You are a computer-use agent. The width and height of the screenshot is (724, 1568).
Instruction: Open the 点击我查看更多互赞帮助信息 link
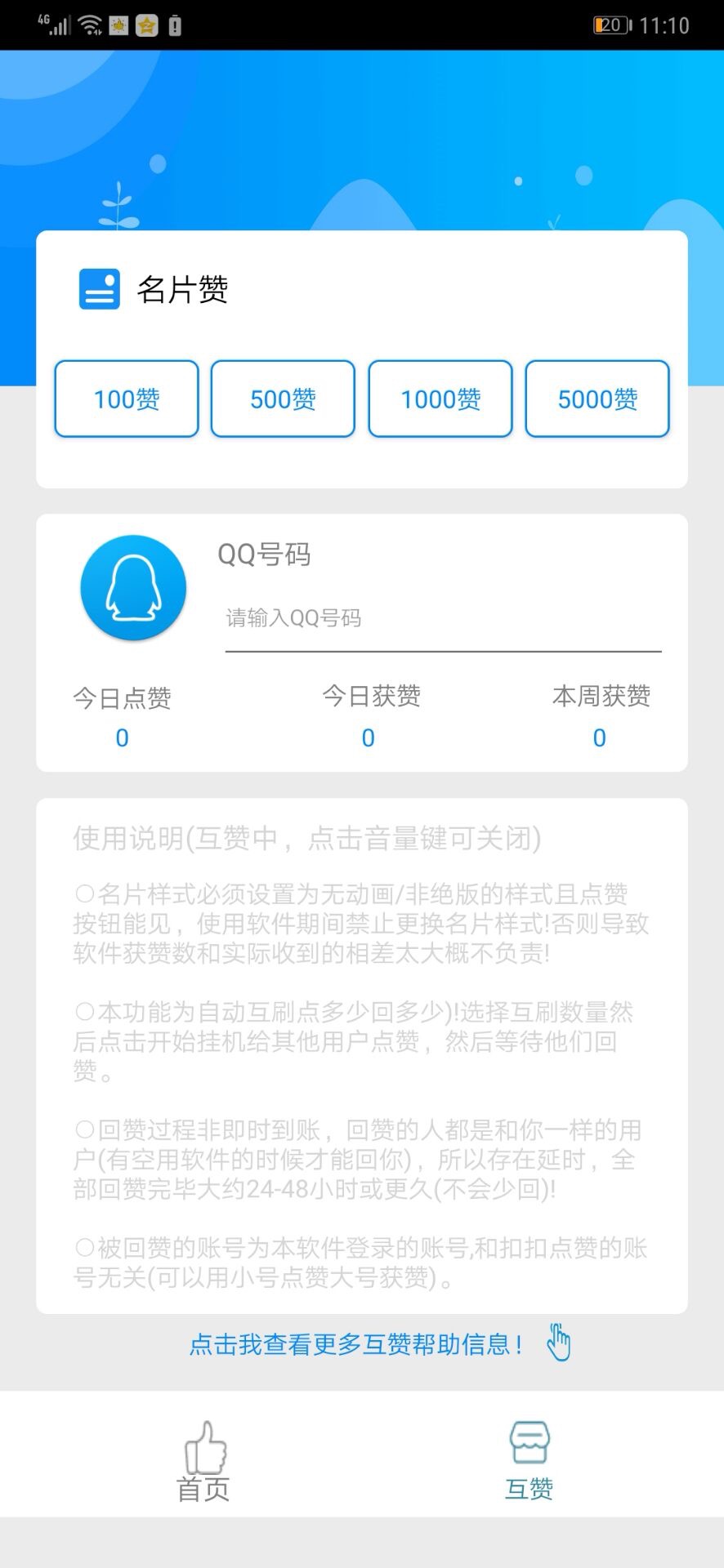[356, 1344]
